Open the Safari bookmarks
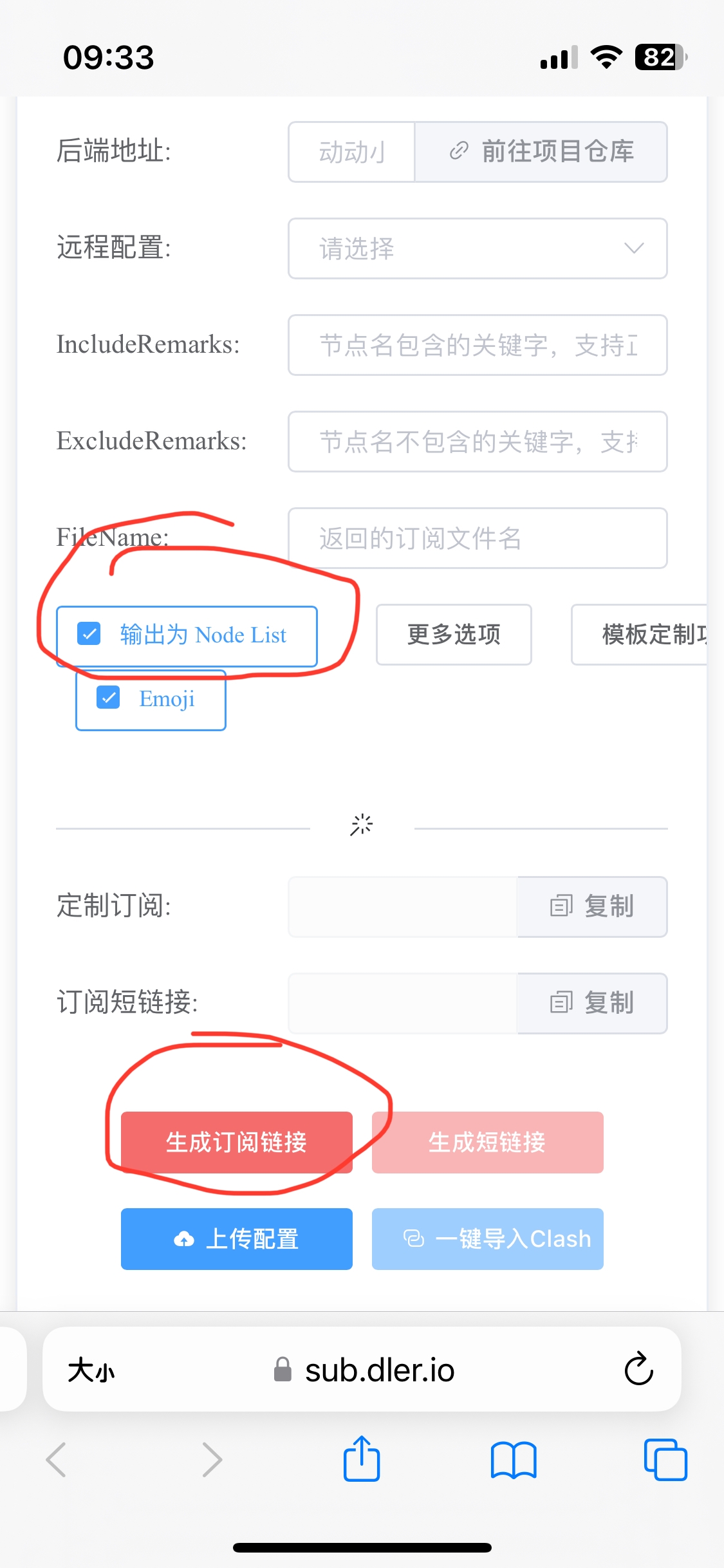Image resolution: width=724 pixels, height=1568 pixels. (x=513, y=1459)
